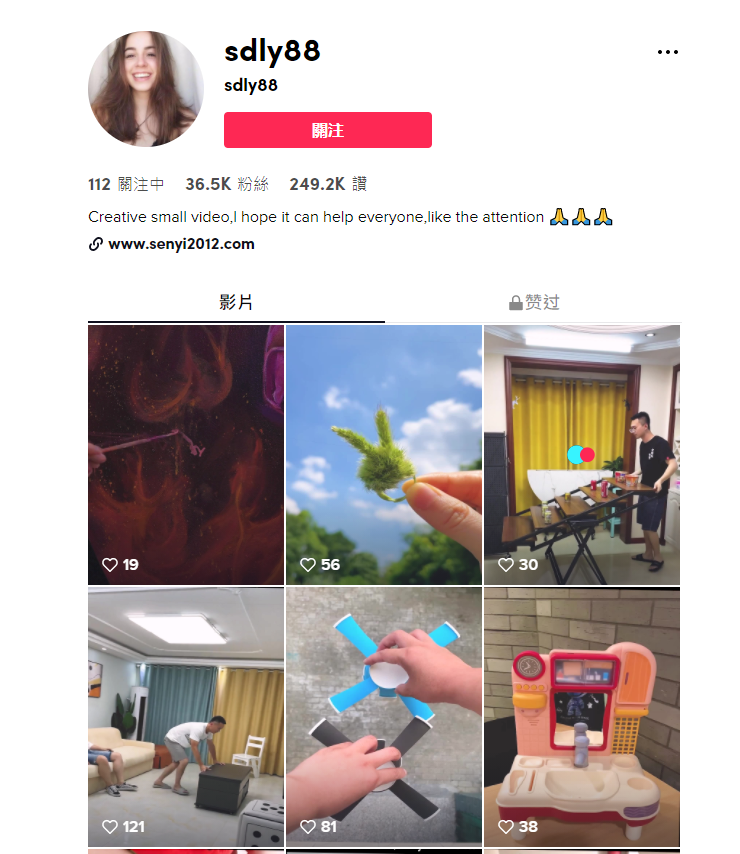Open the three-dot overflow menu
740x854 pixels.
667,53
